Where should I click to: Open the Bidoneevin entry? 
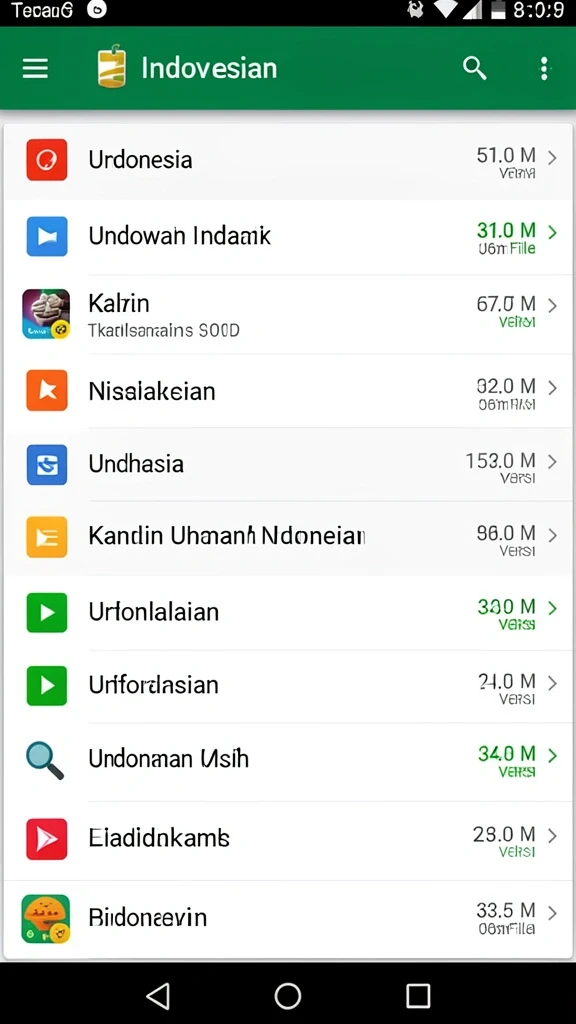tap(288, 919)
